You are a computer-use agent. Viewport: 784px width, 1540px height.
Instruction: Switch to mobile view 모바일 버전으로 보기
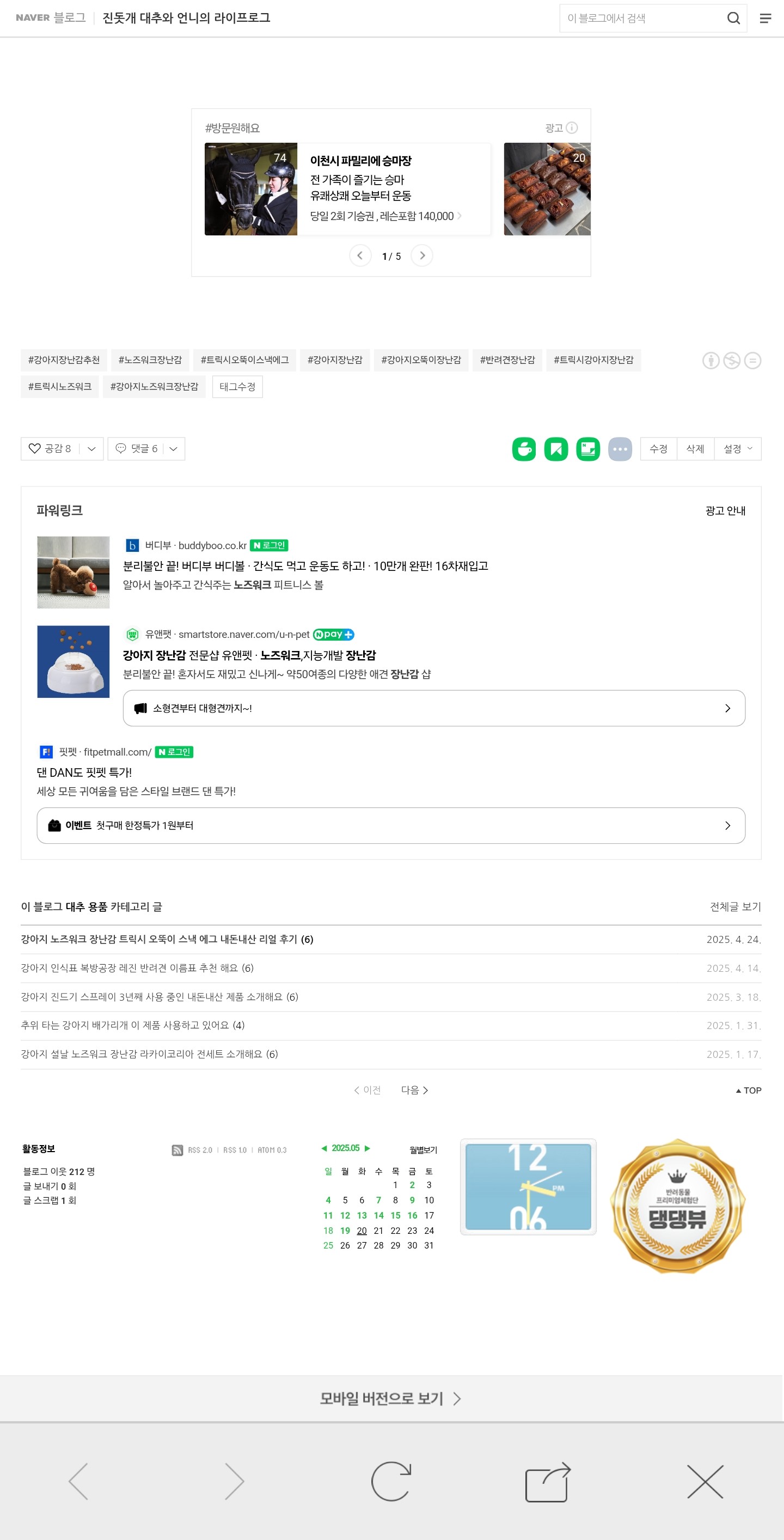[x=391, y=1399]
